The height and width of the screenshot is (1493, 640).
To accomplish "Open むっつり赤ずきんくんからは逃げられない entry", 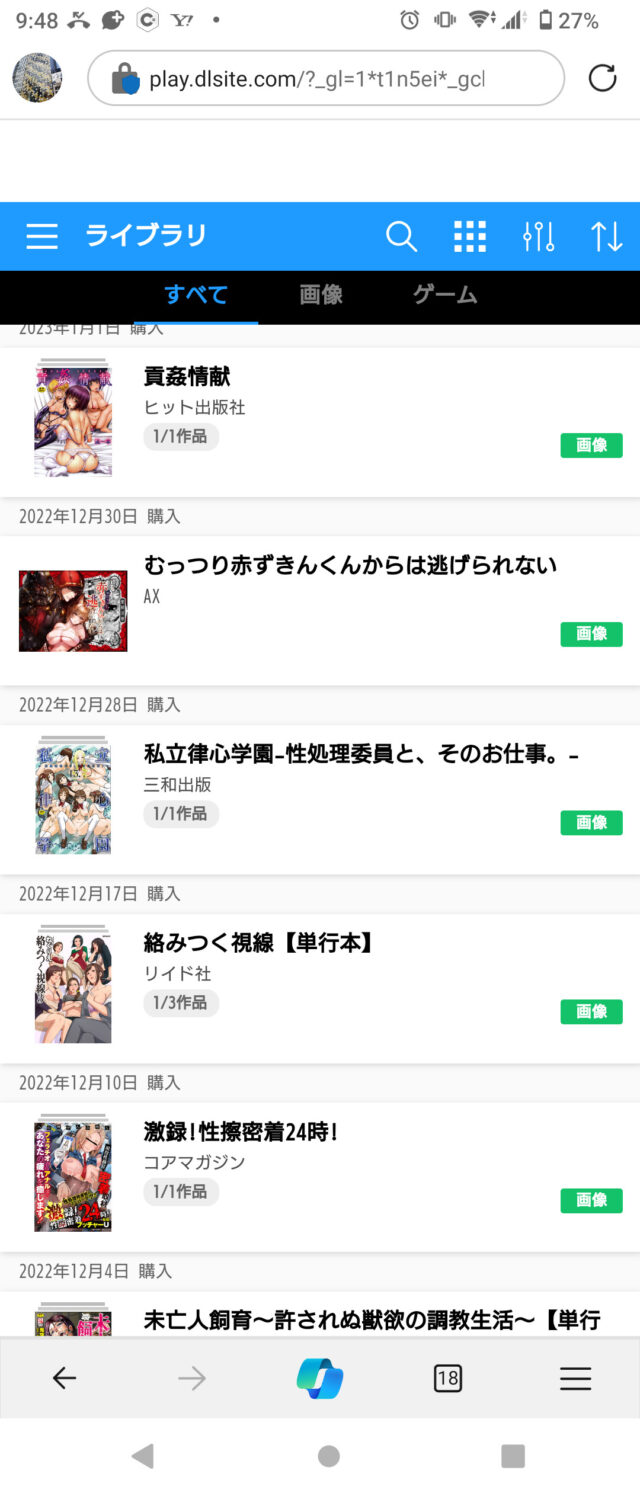I will coord(350,566).
